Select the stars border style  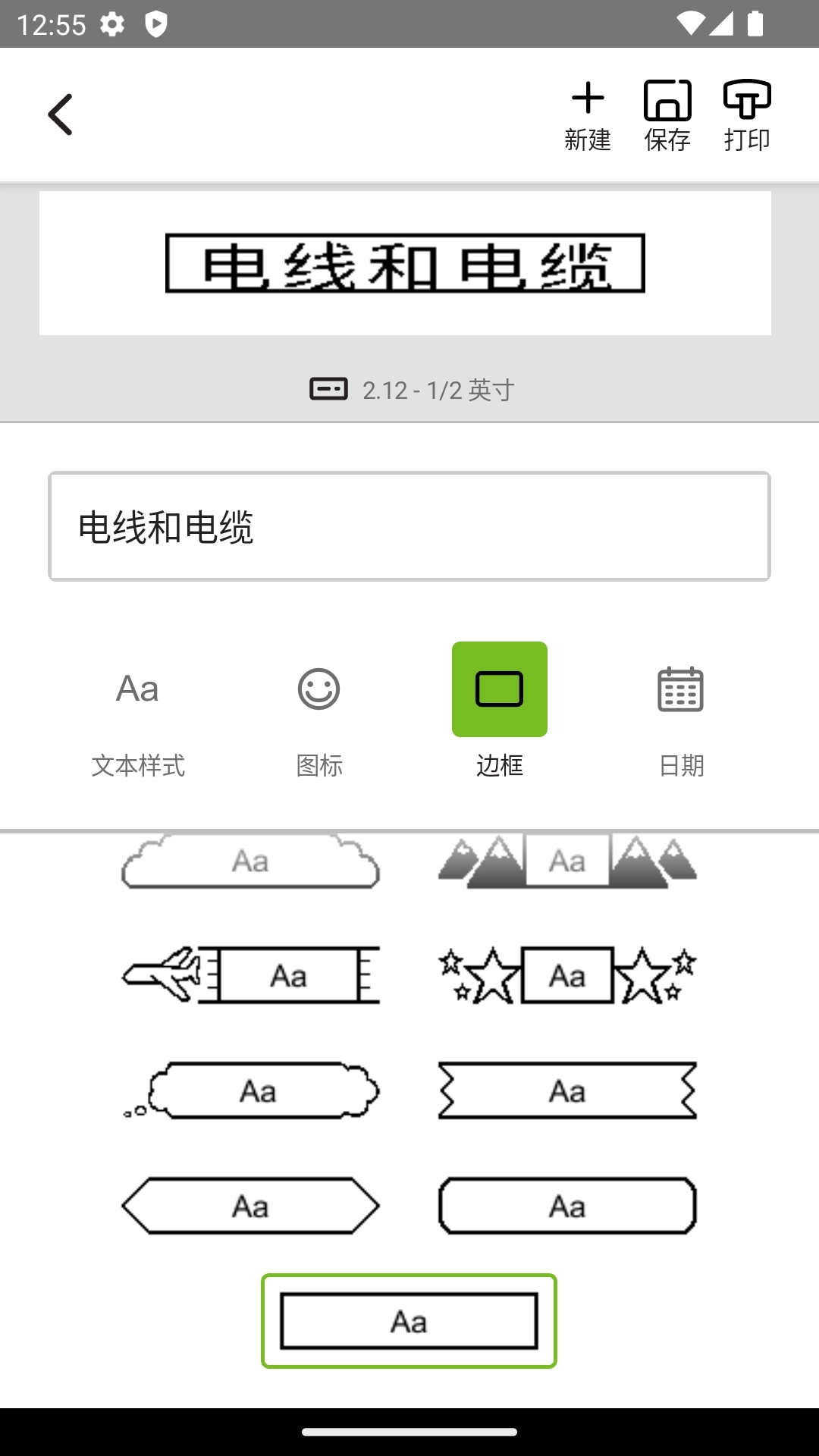point(567,976)
